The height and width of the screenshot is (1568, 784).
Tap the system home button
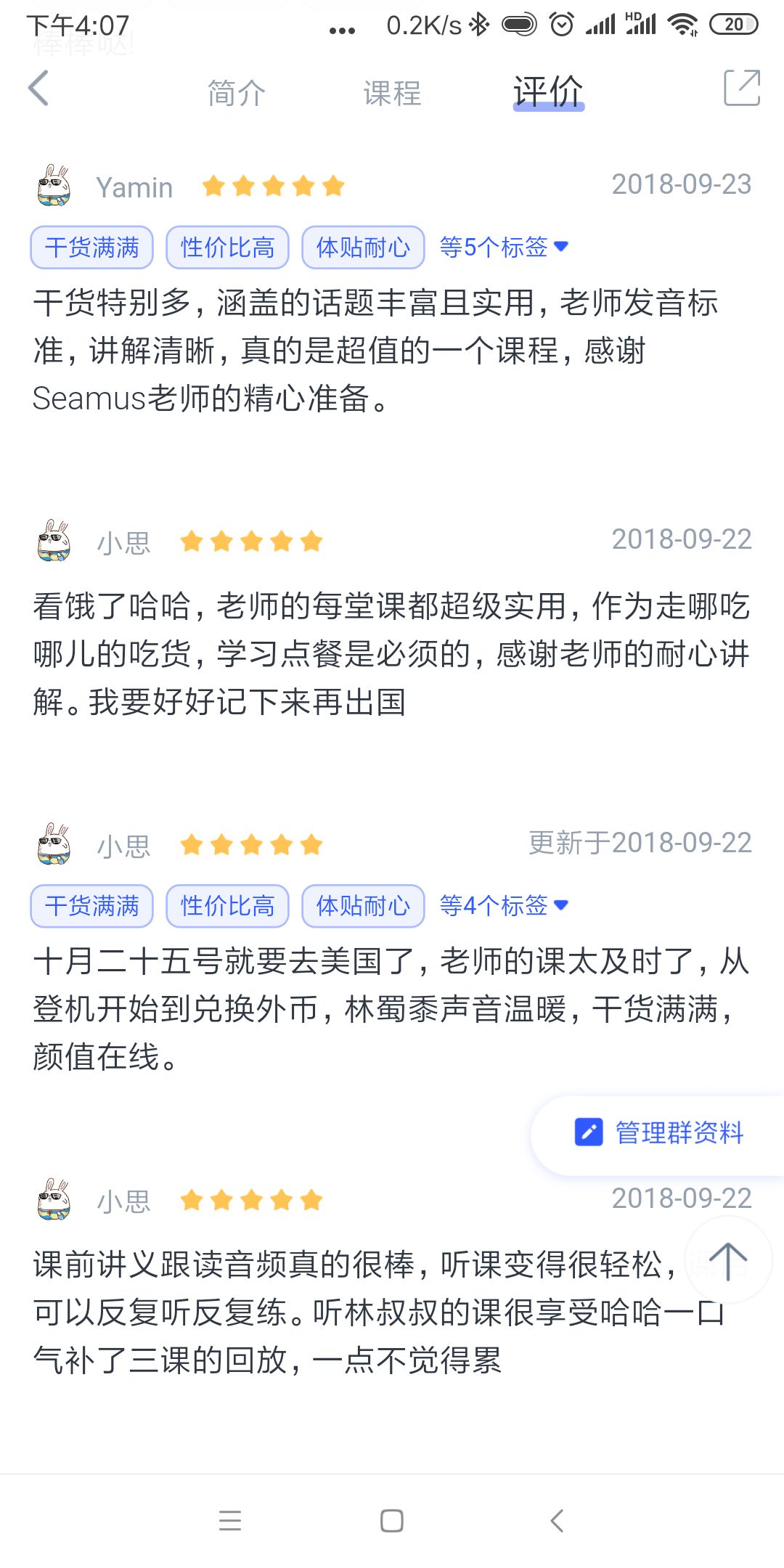click(392, 1521)
